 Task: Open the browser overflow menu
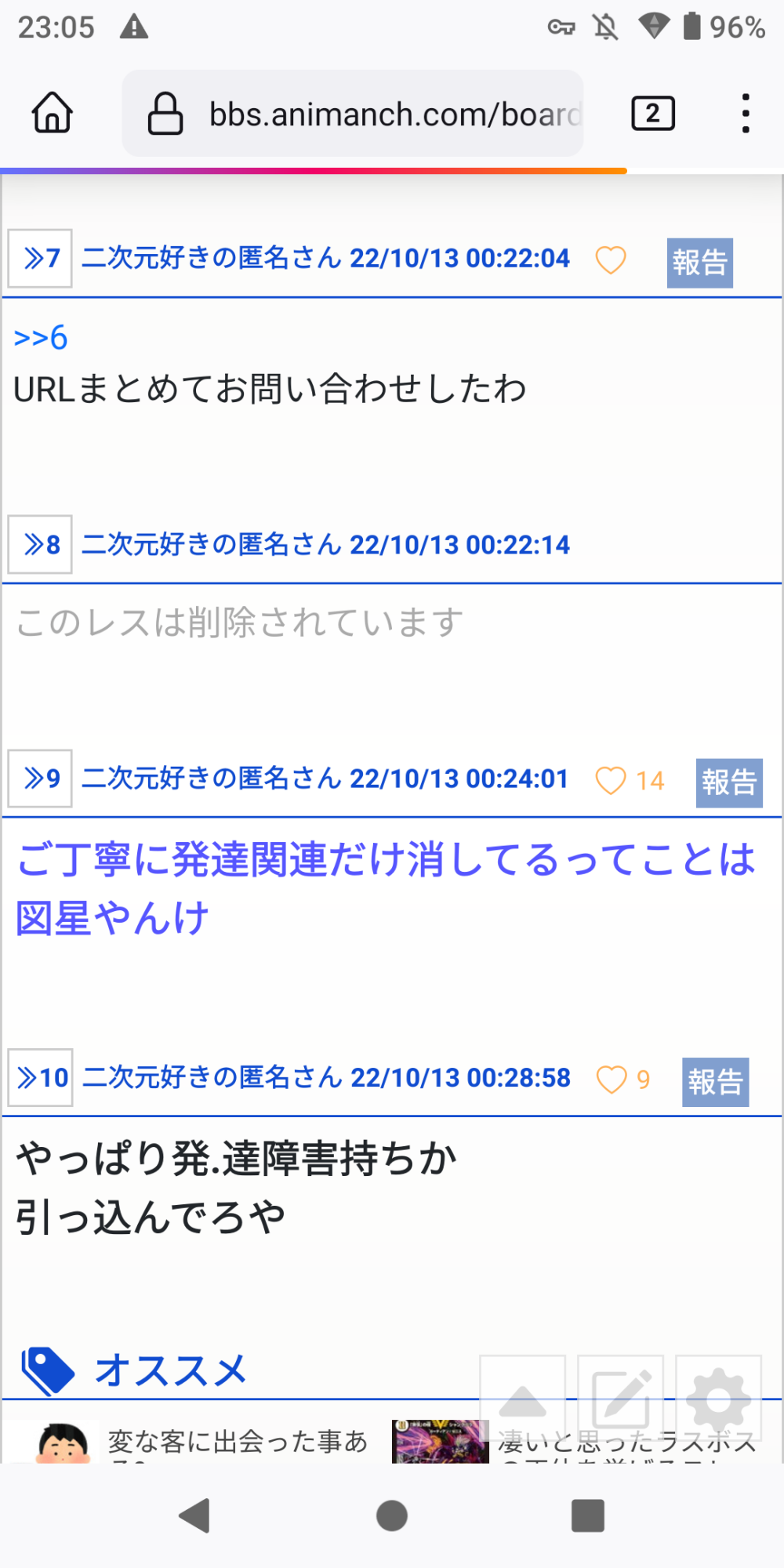coord(745,114)
